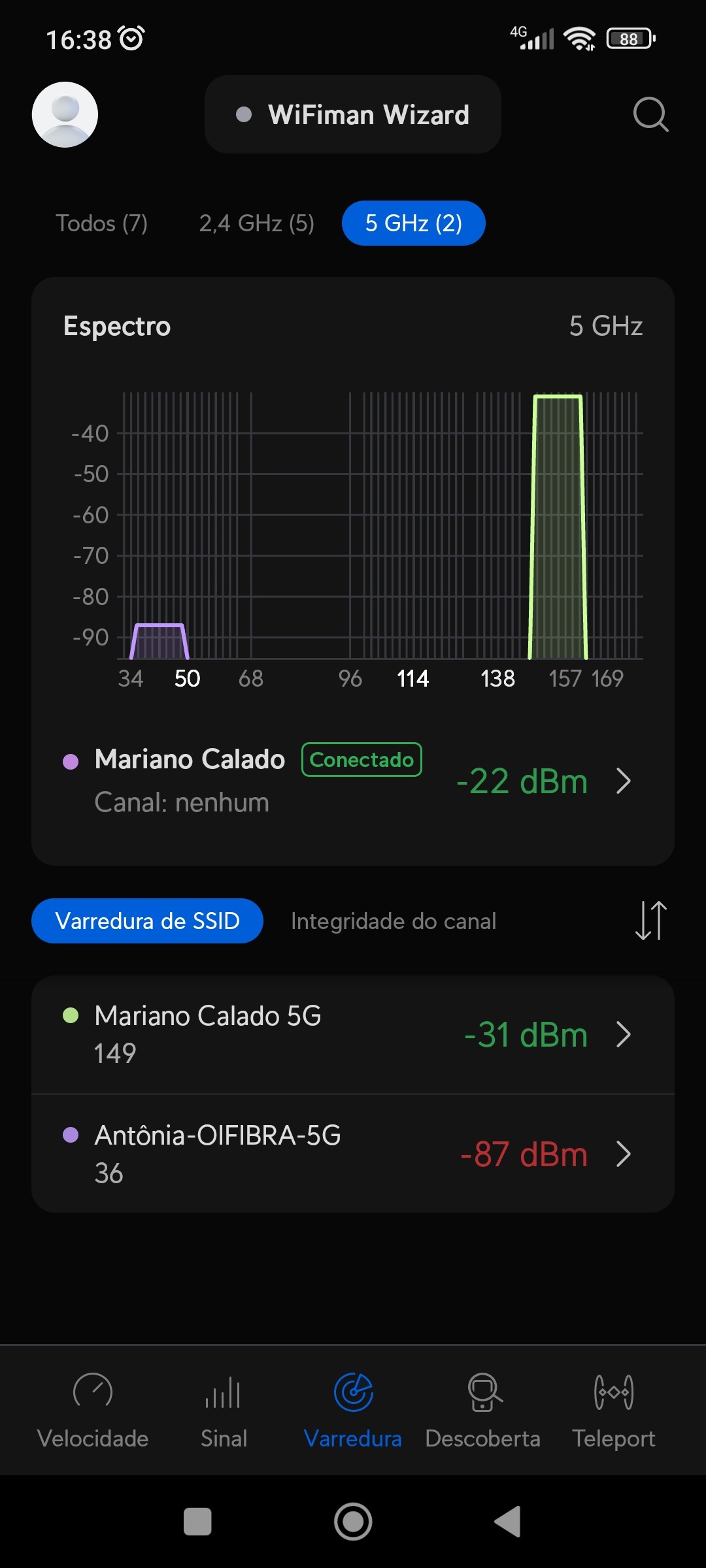Viewport: 706px width, 1568px height.
Task: Open the profile avatar
Action: tap(65, 114)
